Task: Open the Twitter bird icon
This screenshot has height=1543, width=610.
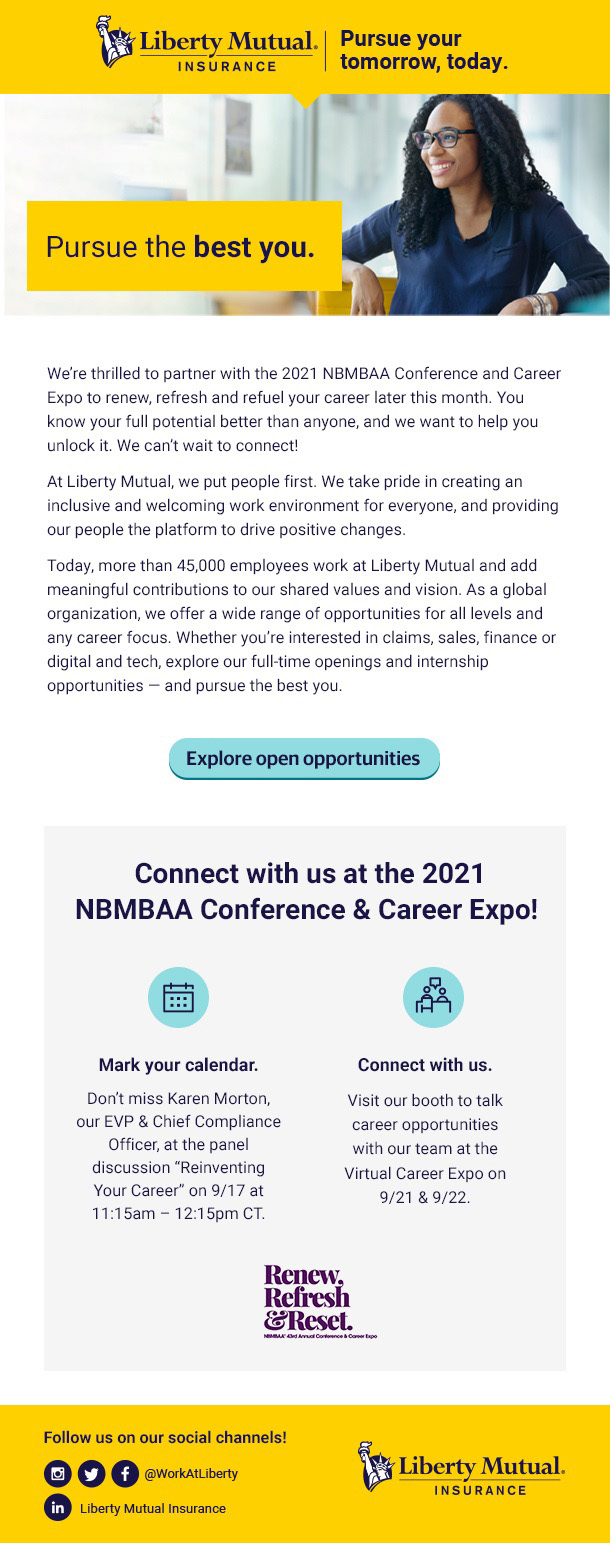Action: (x=91, y=1473)
